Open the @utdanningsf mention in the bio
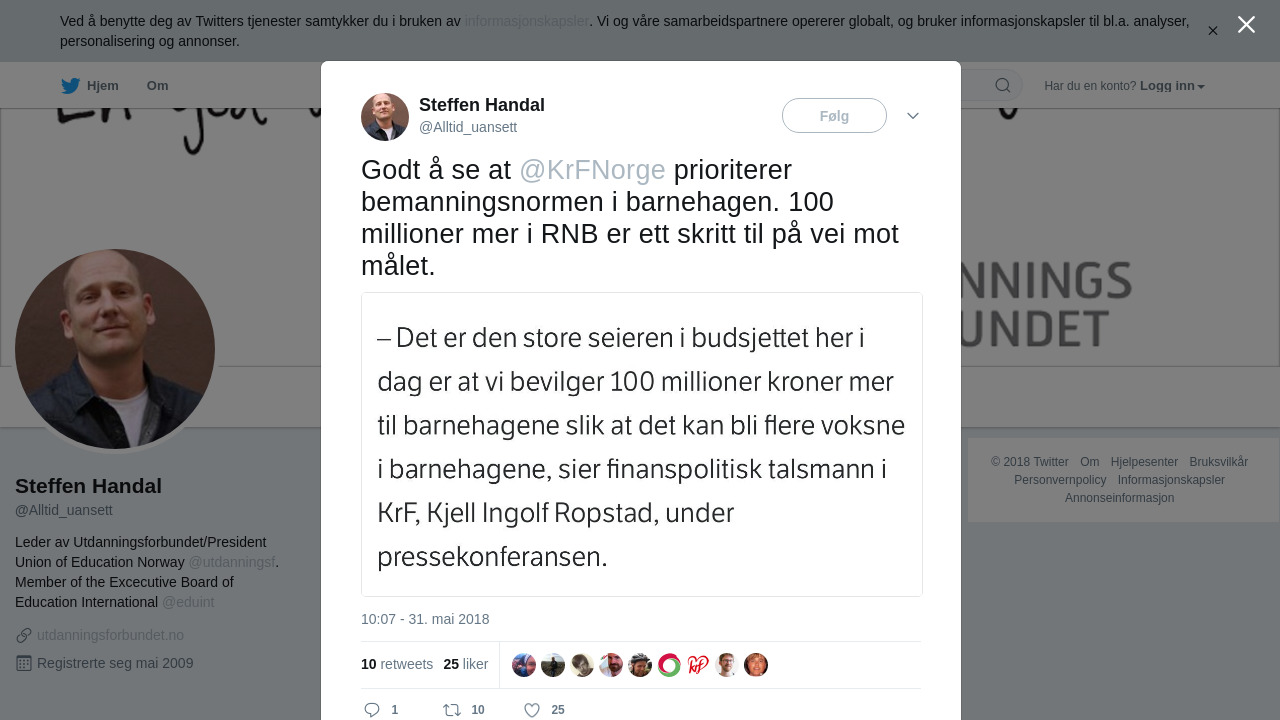1280x720 pixels. pos(231,562)
